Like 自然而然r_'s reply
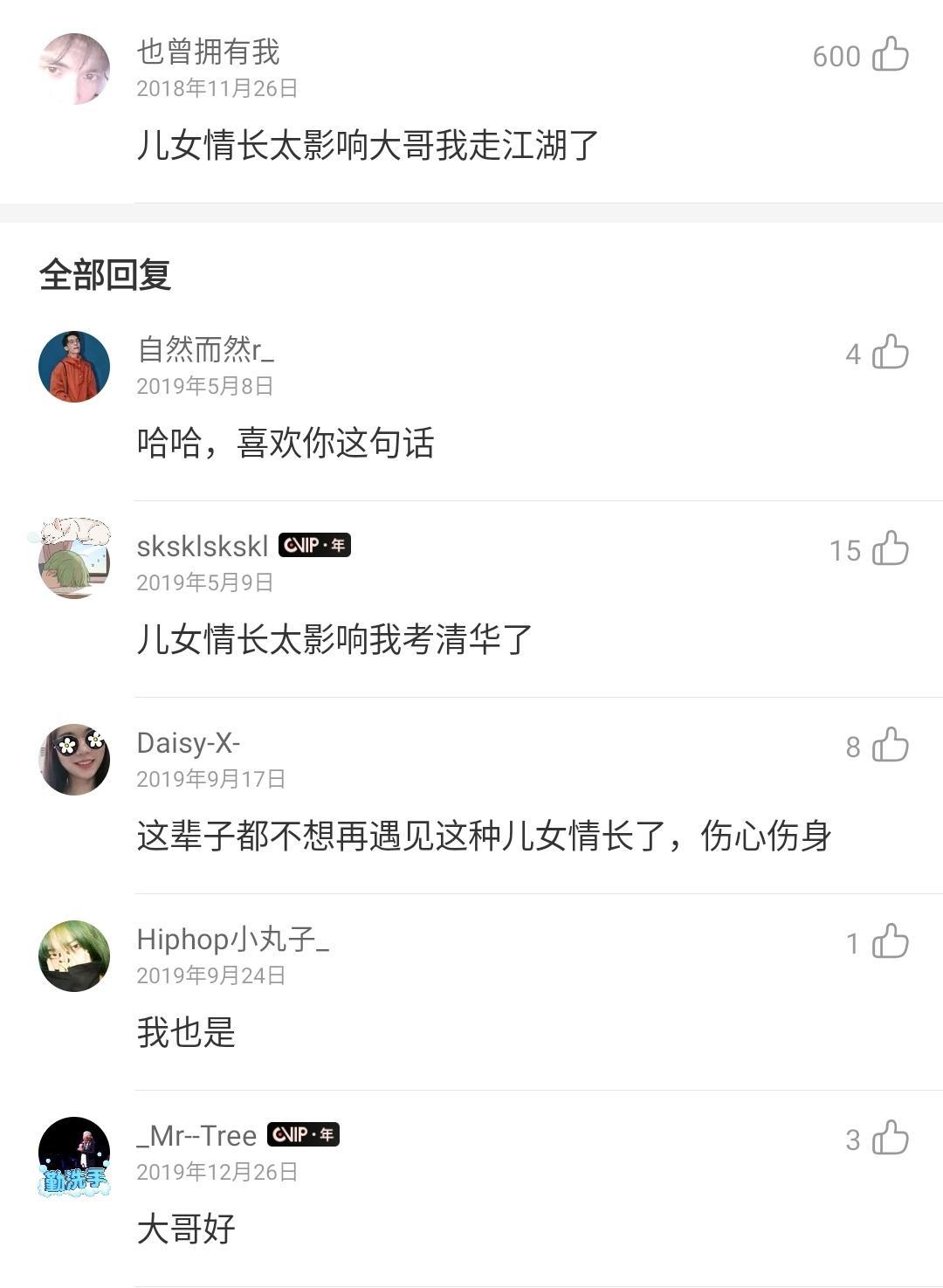Viewport: 943px width, 1288px height. (x=890, y=353)
